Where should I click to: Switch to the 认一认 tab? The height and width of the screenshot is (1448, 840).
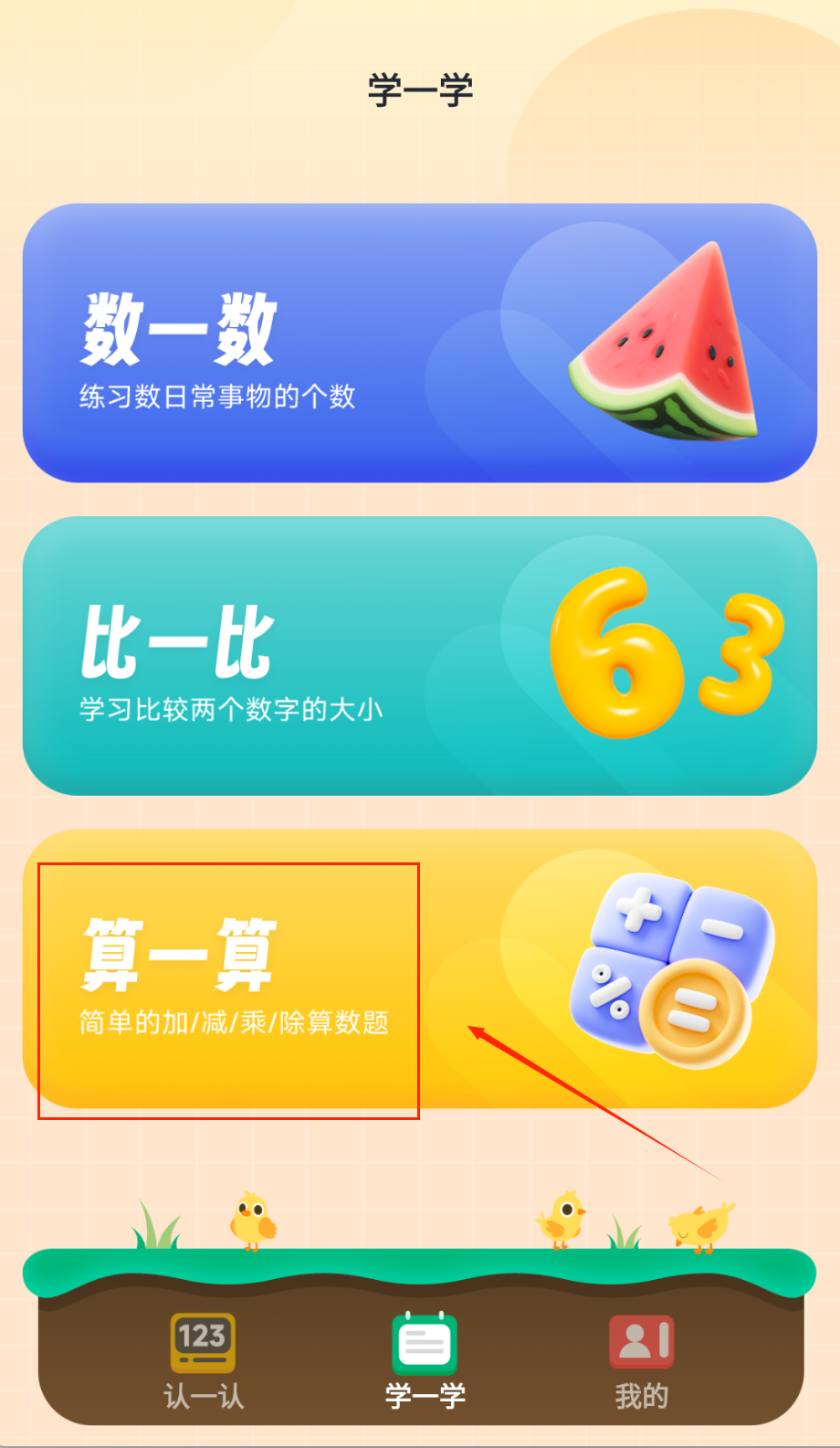(x=203, y=1361)
